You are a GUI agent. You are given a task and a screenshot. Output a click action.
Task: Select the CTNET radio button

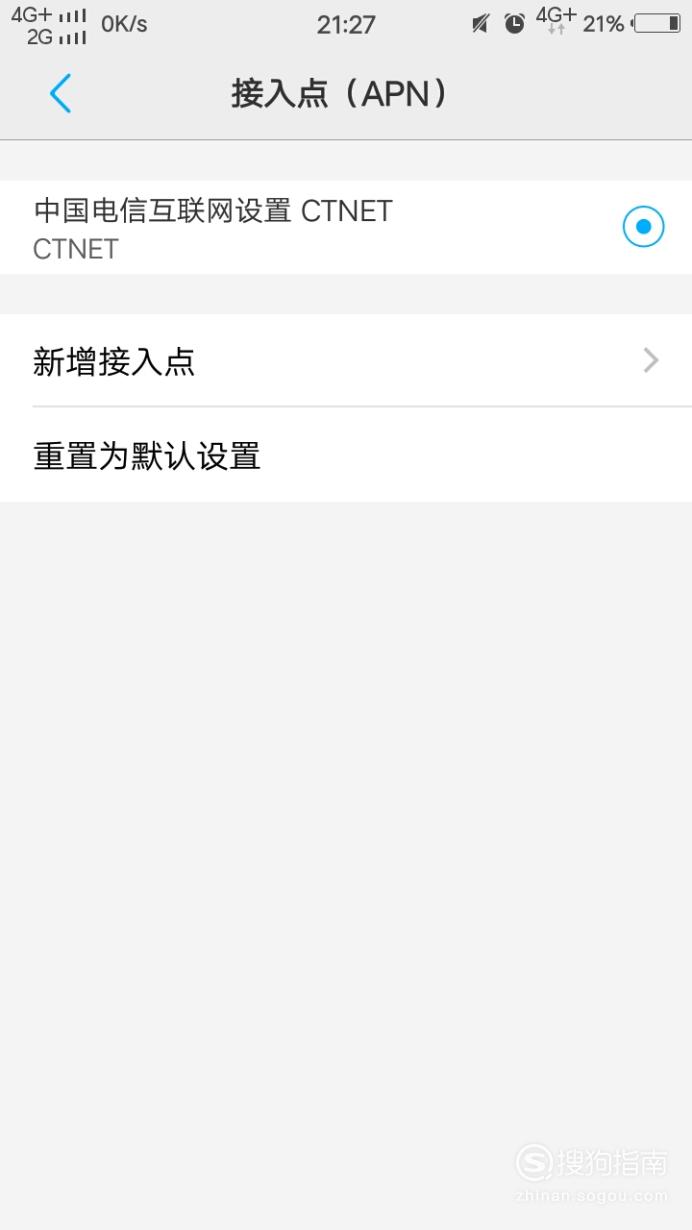(643, 227)
